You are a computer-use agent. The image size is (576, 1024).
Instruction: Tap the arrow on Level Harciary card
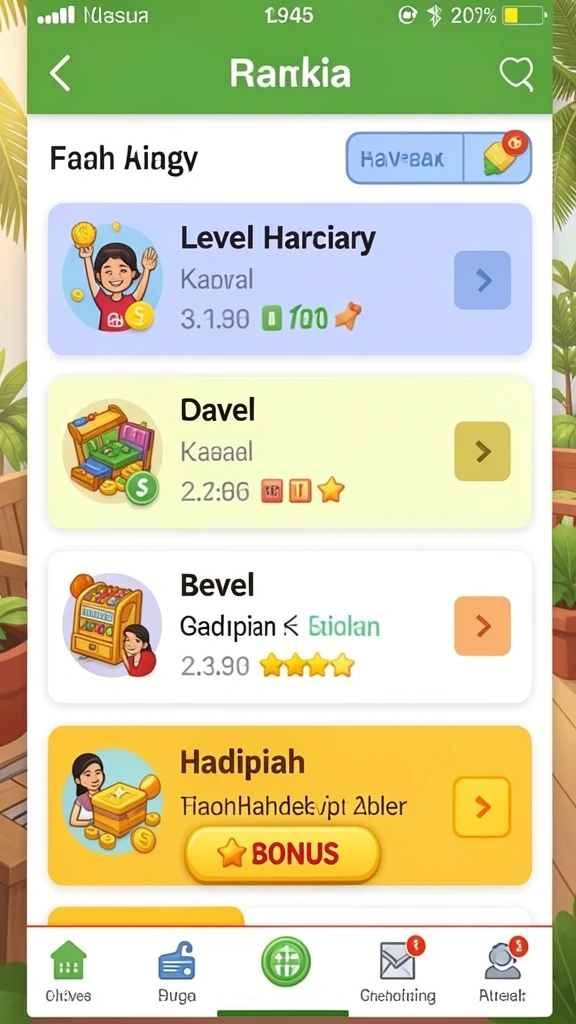pyautogui.click(x=482, y=280)
